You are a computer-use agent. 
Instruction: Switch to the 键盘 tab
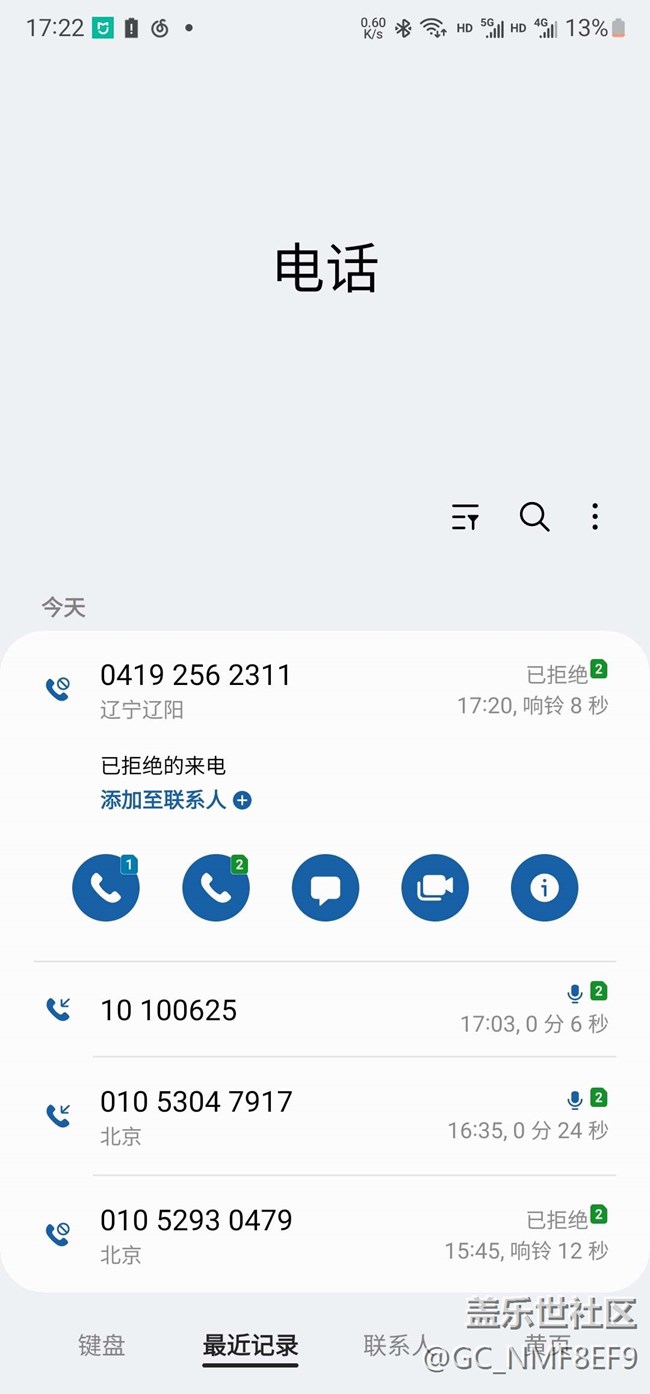pos(102,1346)
